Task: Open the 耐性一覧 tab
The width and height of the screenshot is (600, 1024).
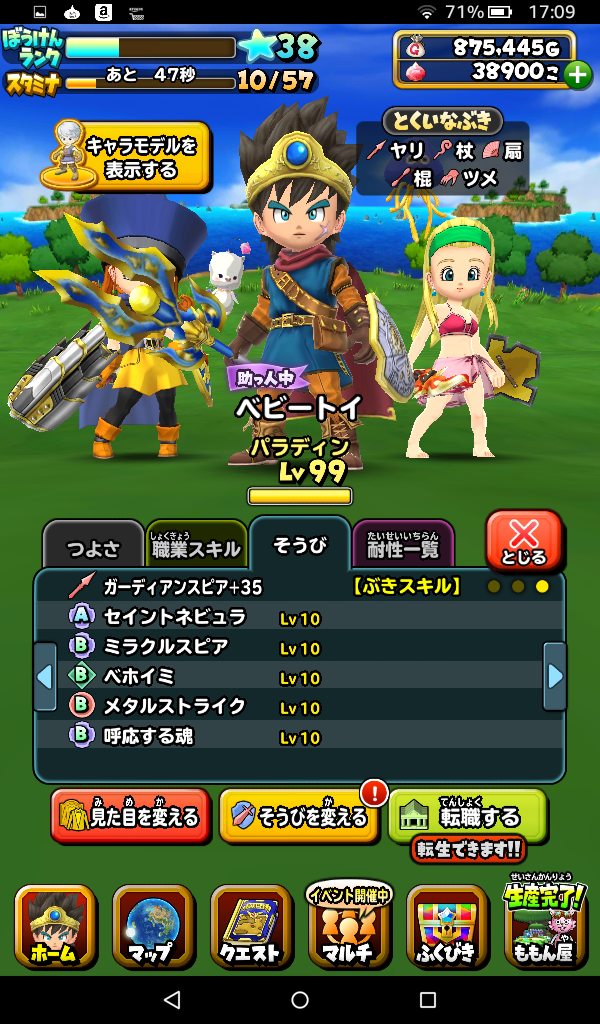Action: [x=403, y=546]
